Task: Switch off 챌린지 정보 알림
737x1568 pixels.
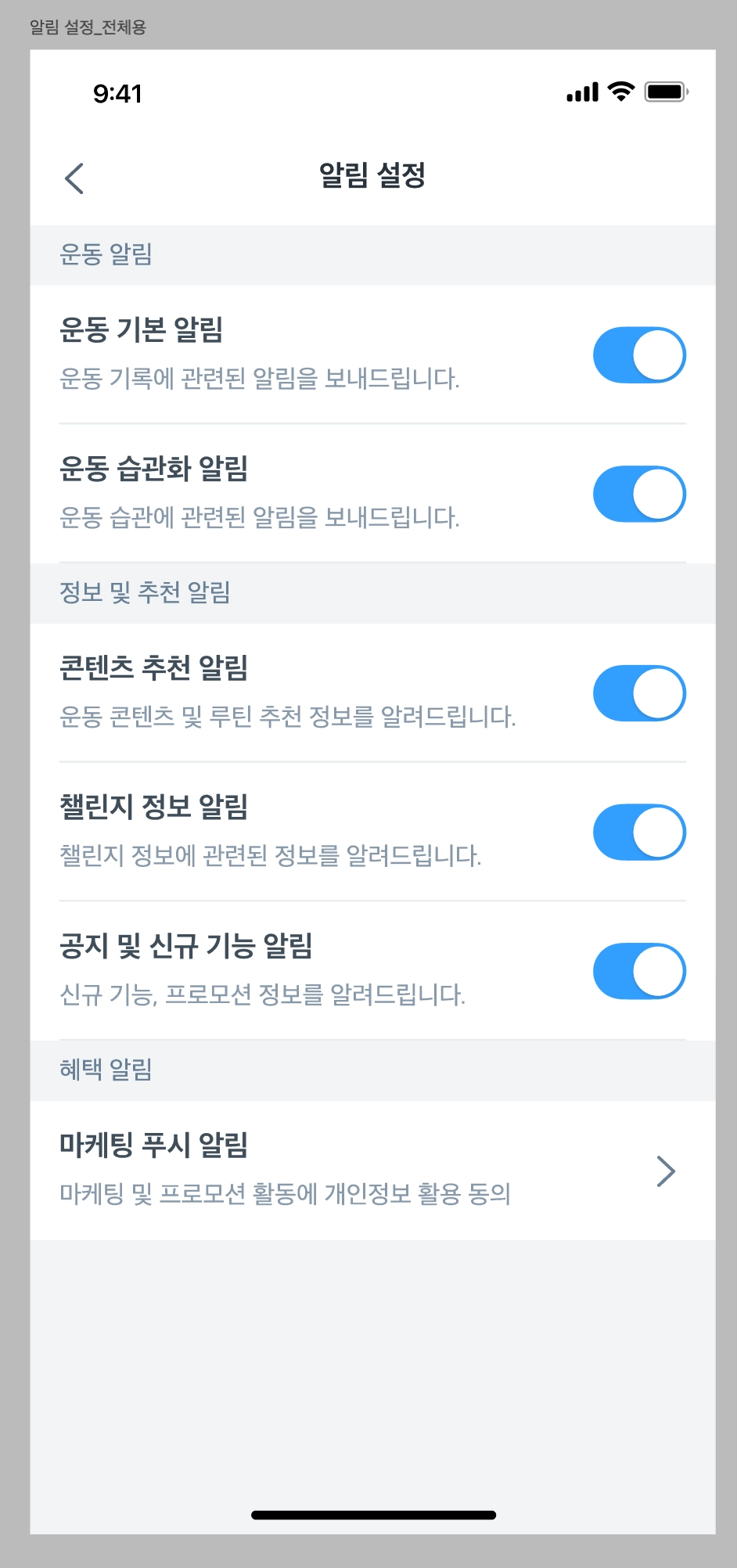Action: pyautogui.click(x=638, y=833)
